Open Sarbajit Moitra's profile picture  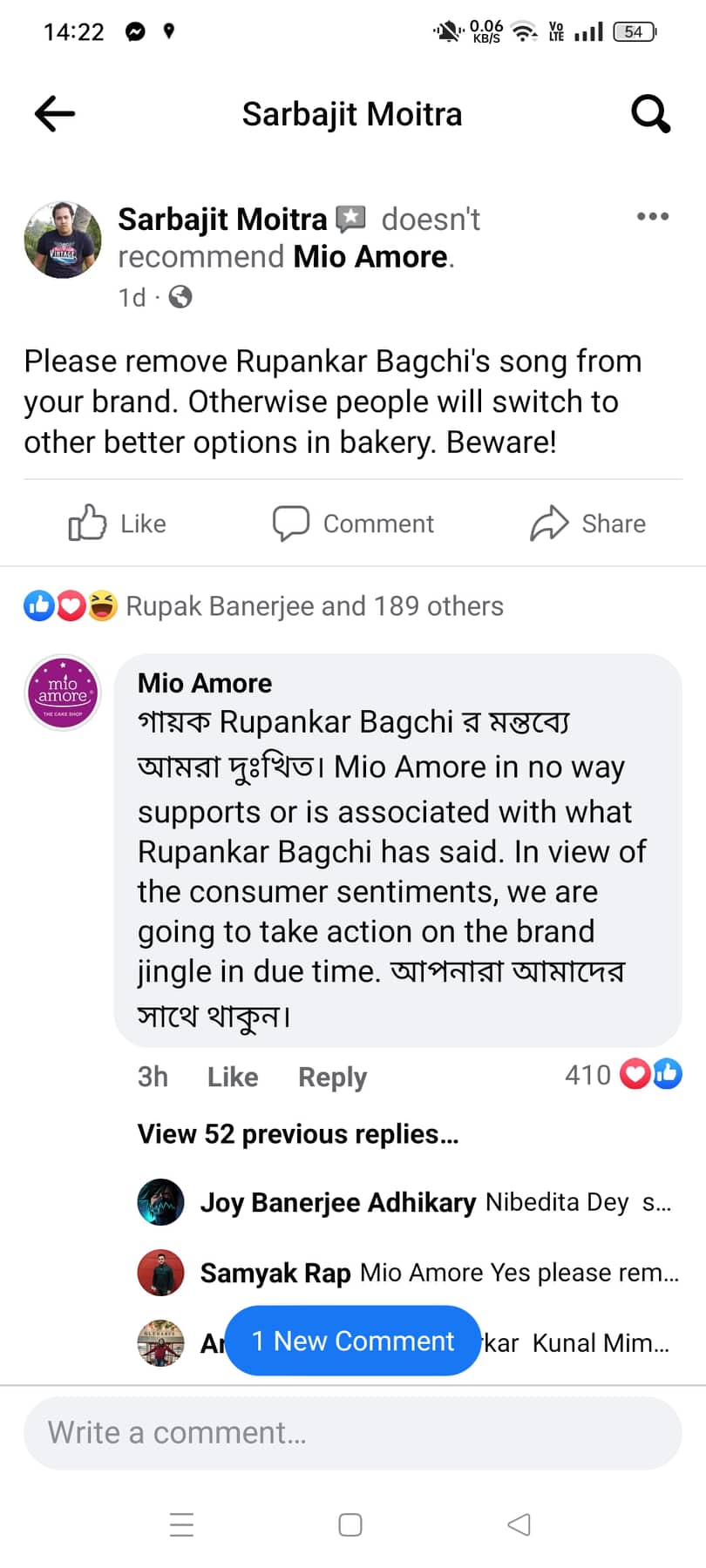pos(63,240)
